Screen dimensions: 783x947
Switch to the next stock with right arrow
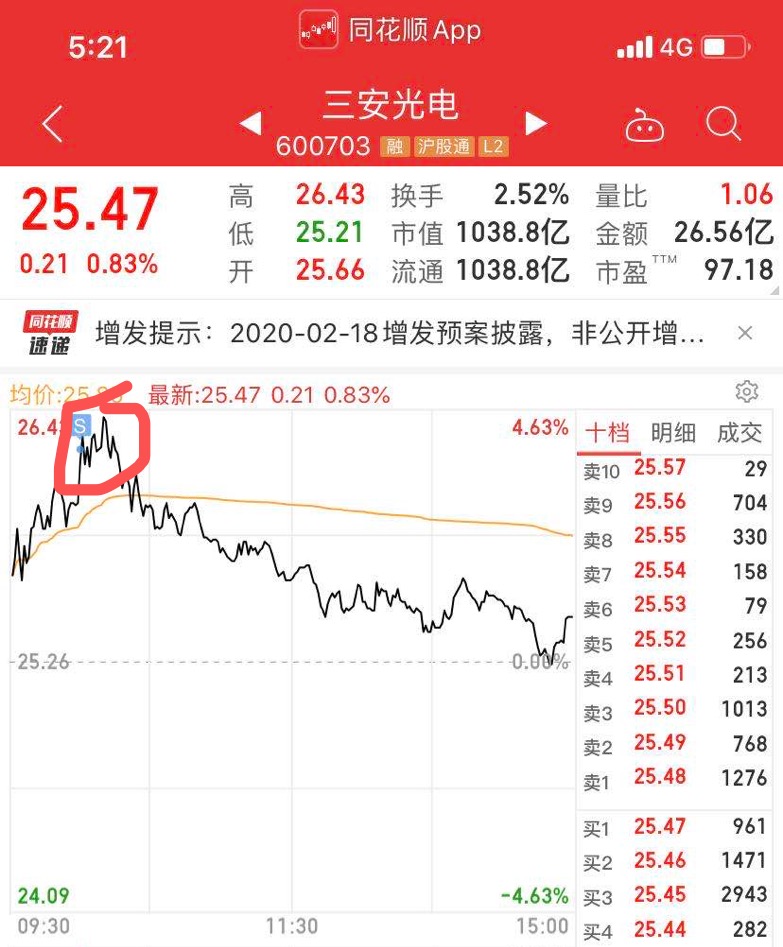click(x=537, y=124)
